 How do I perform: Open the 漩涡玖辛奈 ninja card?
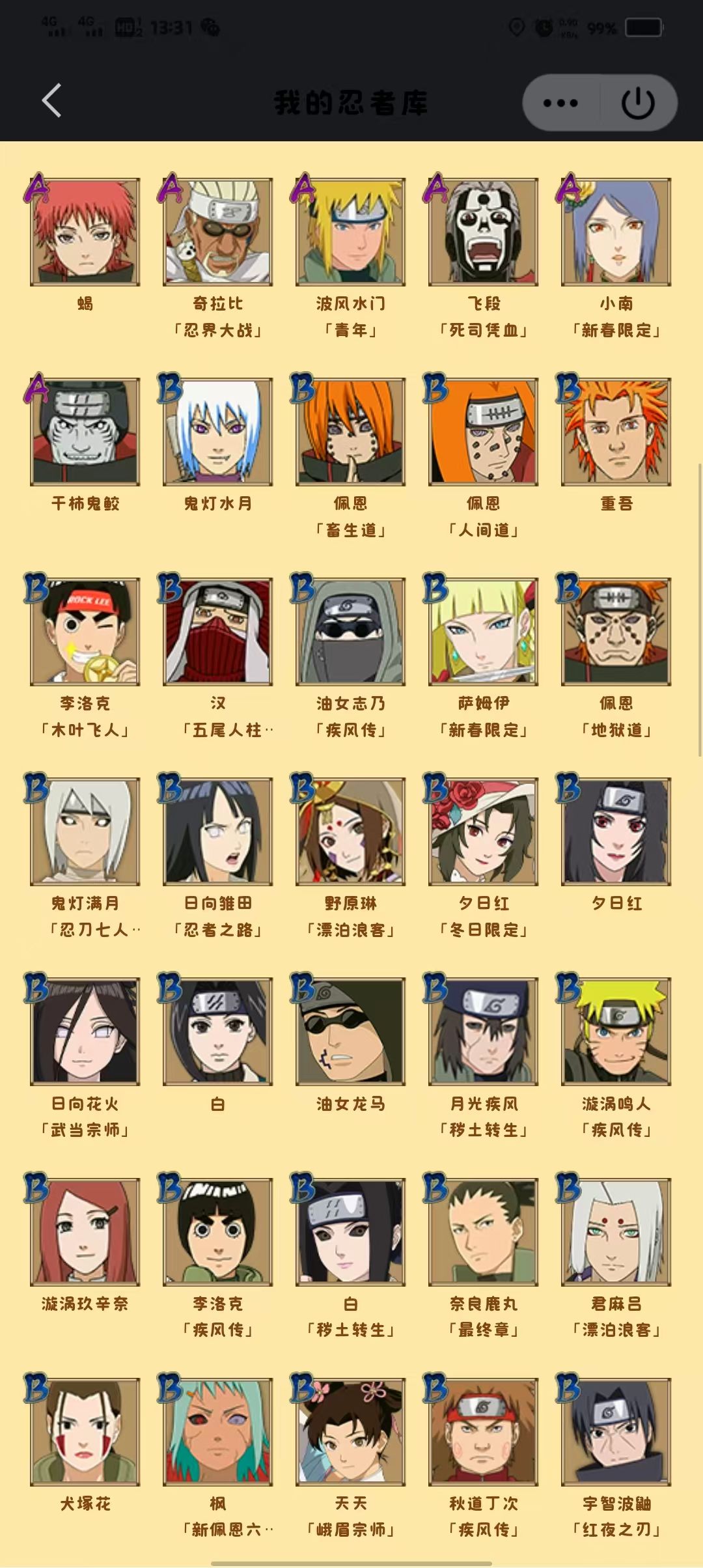click(x=85, y=1231)
